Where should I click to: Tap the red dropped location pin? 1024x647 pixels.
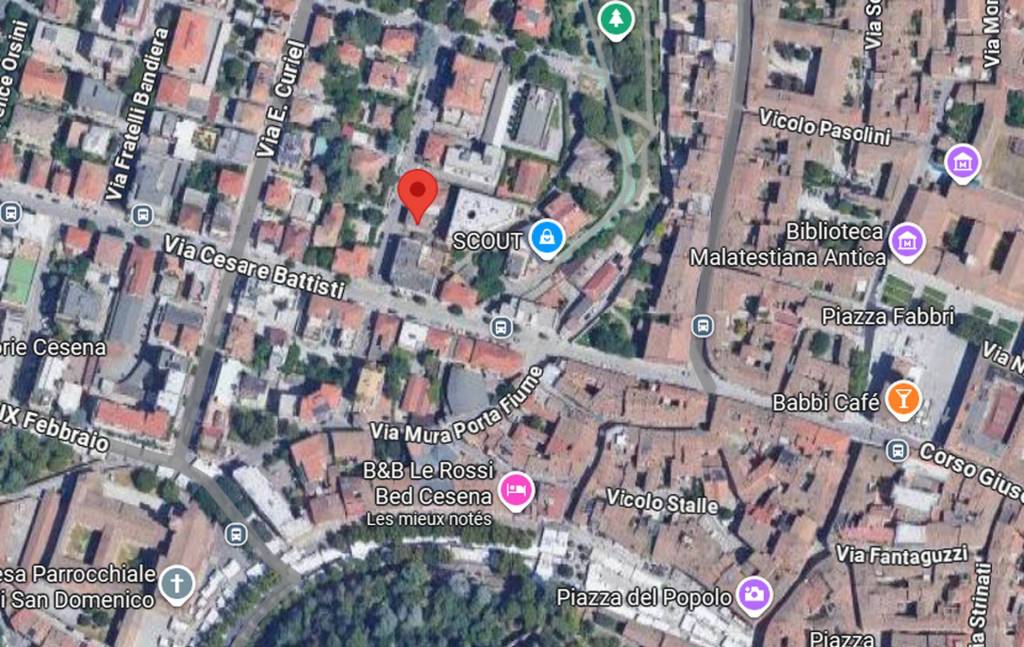pyautogui.click(x=418, y=194)
